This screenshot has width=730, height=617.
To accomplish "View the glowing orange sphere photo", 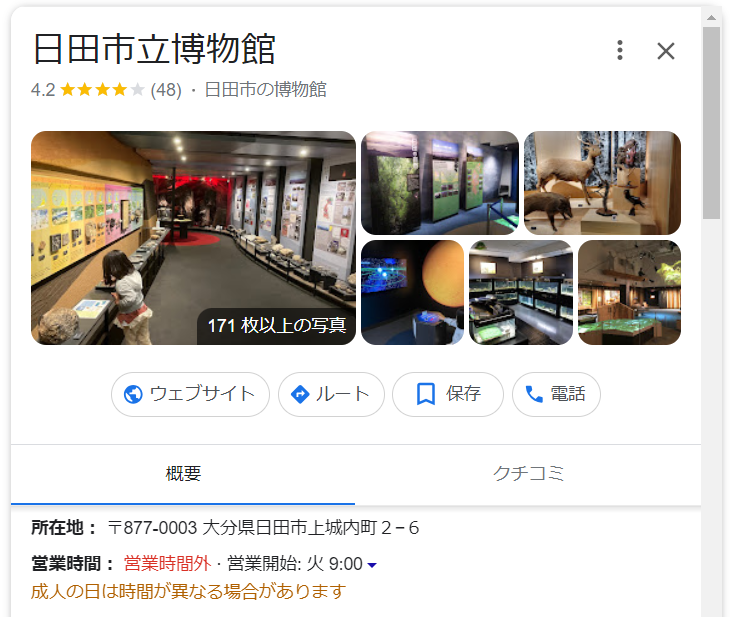I will (x=412, y=292).
